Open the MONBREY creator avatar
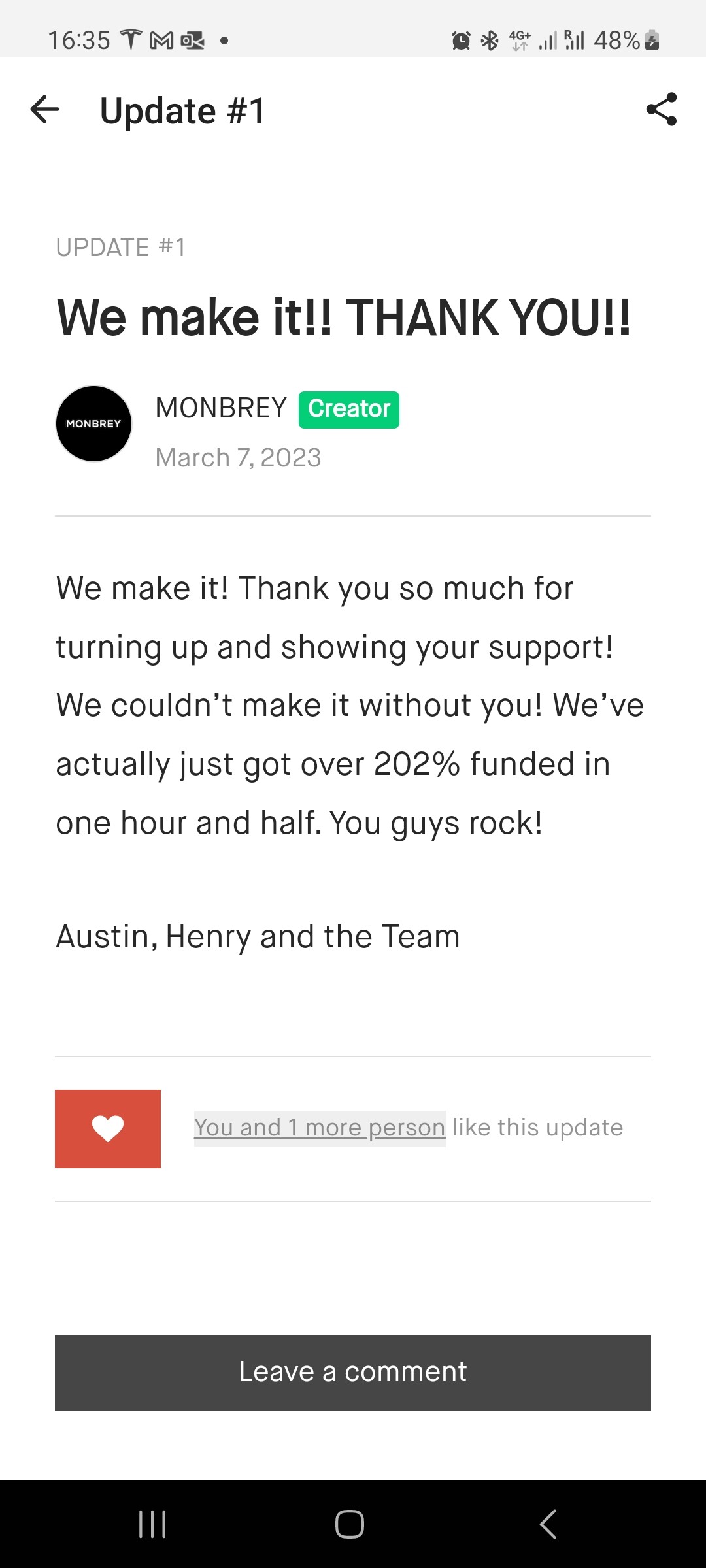The width and height of the screenshot is (706, 1568). pos(93,423)
